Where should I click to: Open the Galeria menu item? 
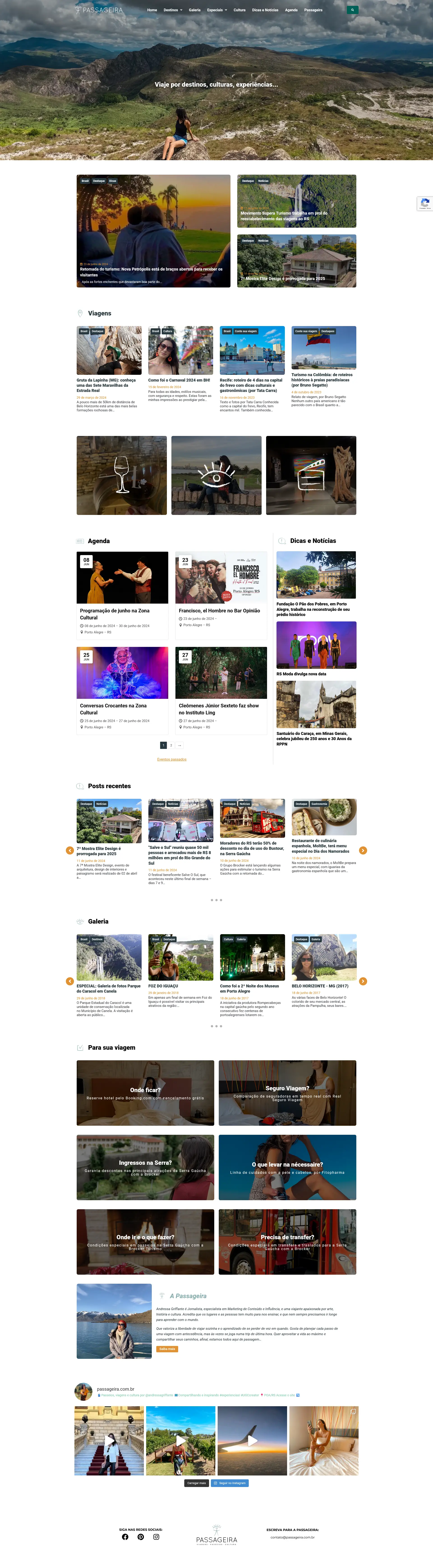195,10
